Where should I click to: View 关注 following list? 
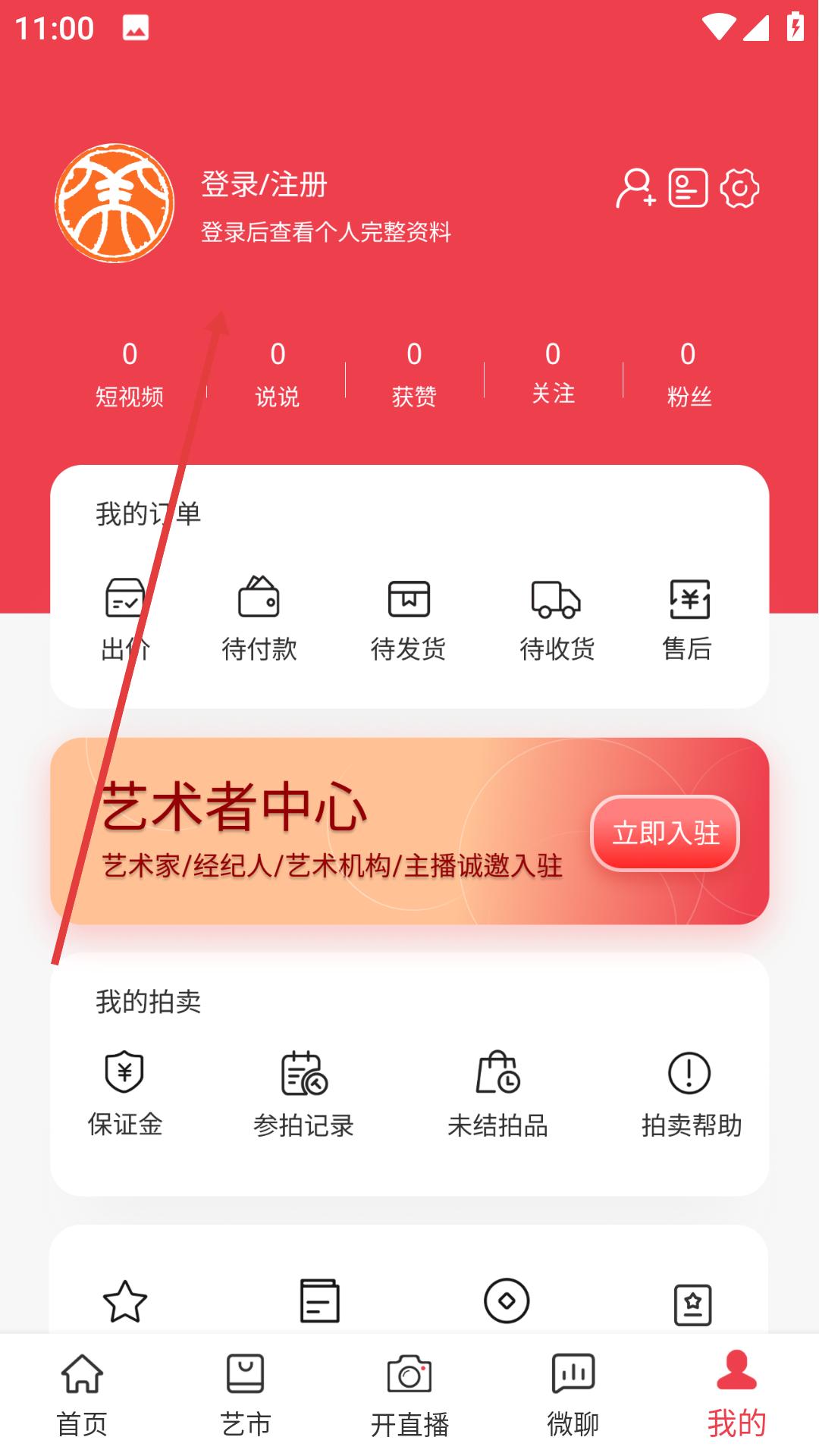coord(553,373)
